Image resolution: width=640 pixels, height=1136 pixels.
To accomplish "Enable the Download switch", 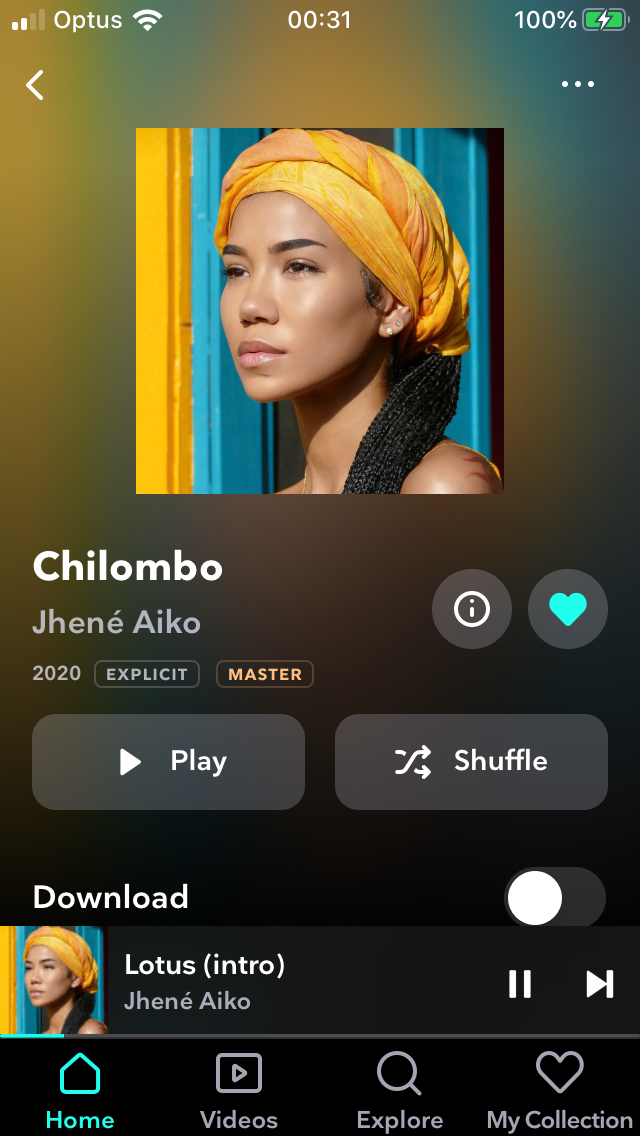I will click(x=555, y=898).
